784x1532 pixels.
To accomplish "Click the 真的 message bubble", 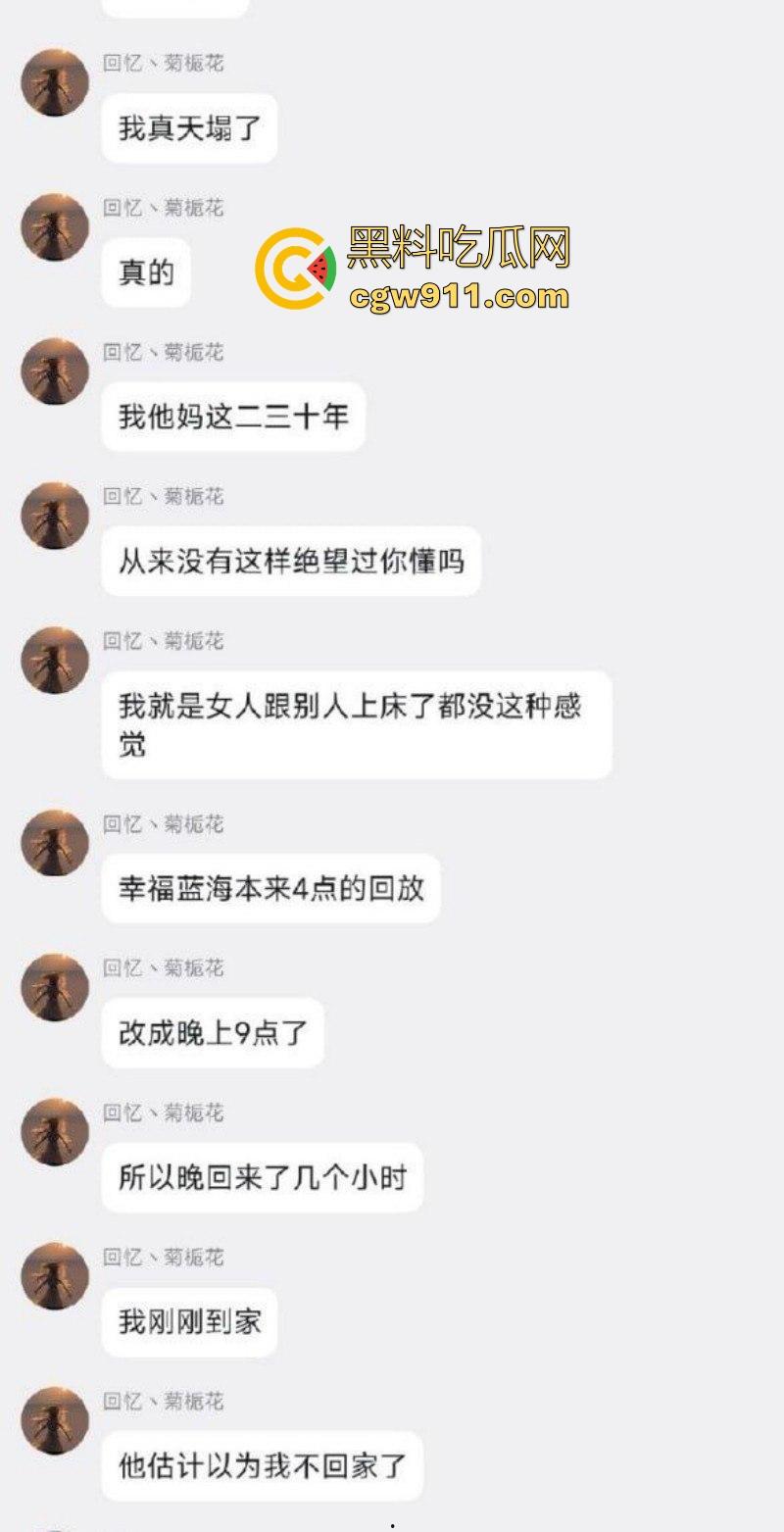I will [x=145, y=274].
